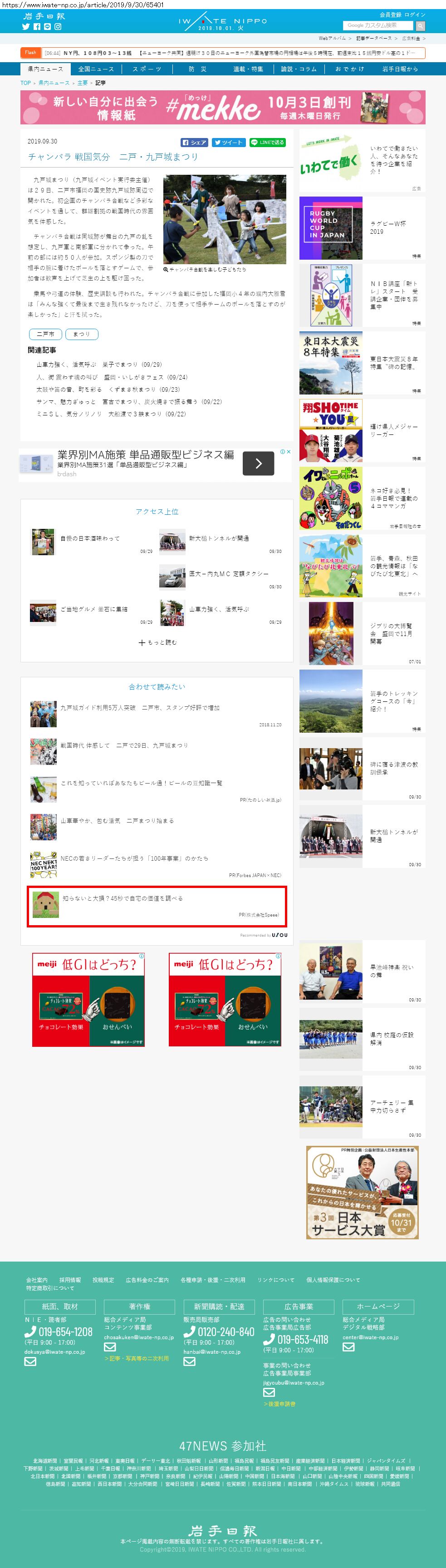
Task: Select the 二戸市 tag chip
Action: pos(45,334)
